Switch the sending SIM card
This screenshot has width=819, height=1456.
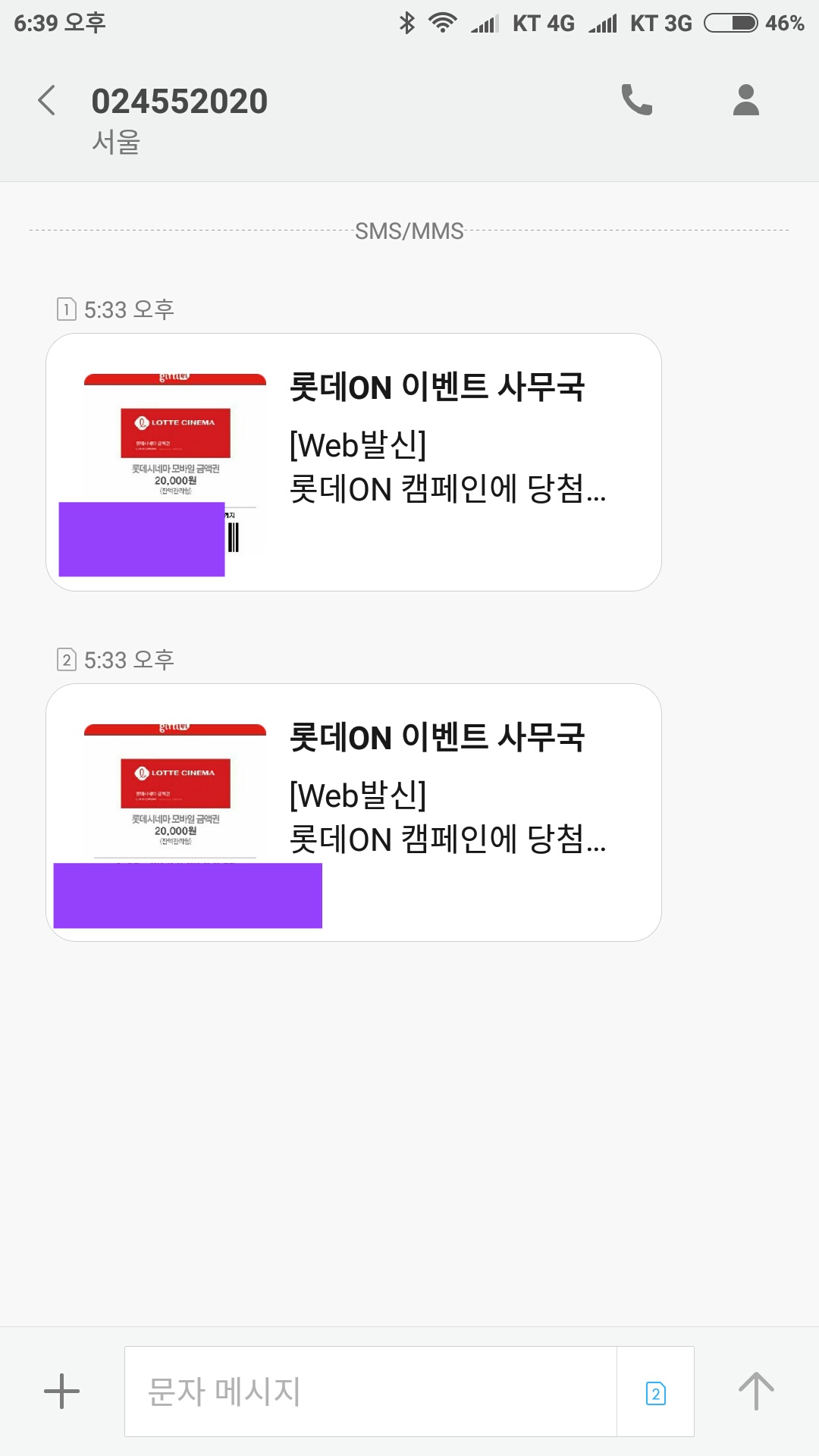(656, 1392)
